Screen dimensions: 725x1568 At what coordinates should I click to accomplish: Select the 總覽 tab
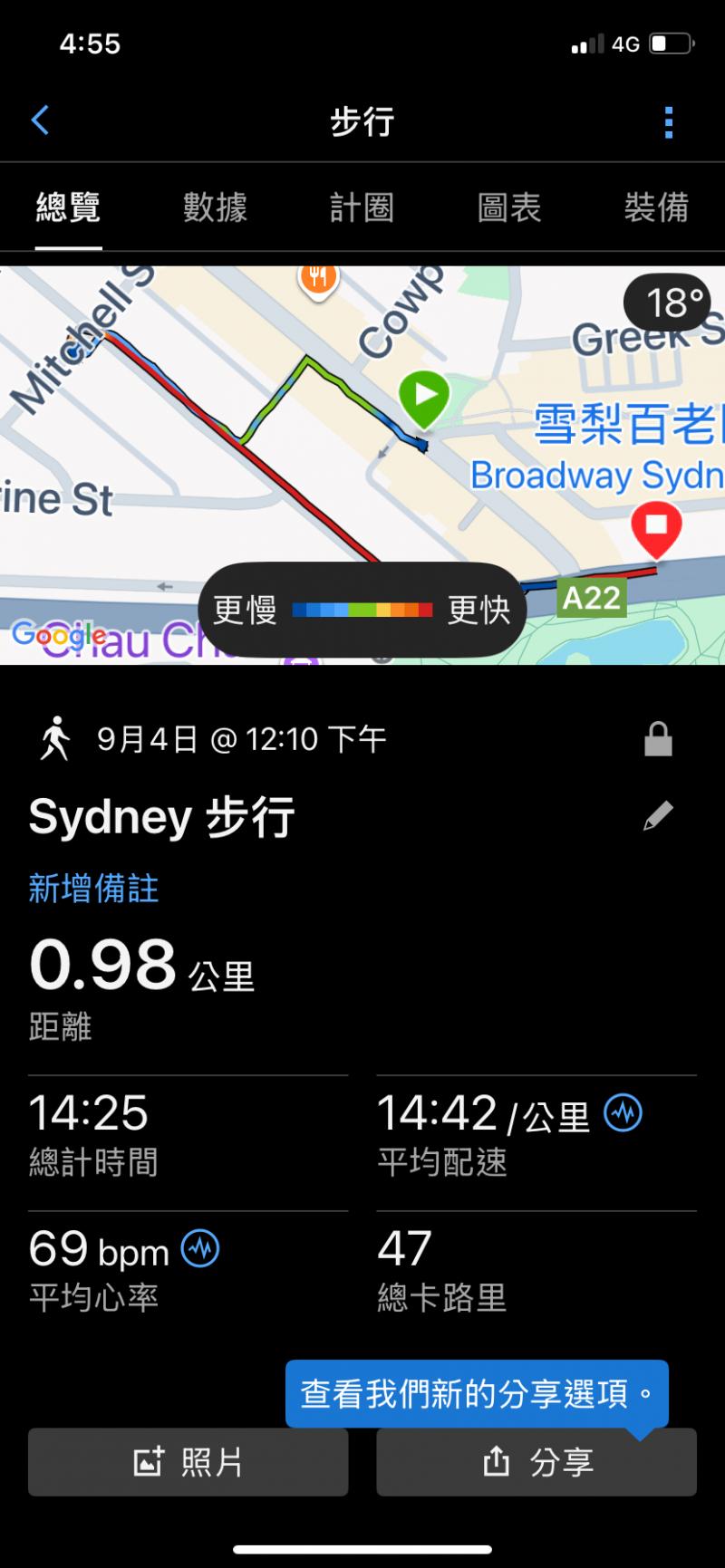click(68, 207)
